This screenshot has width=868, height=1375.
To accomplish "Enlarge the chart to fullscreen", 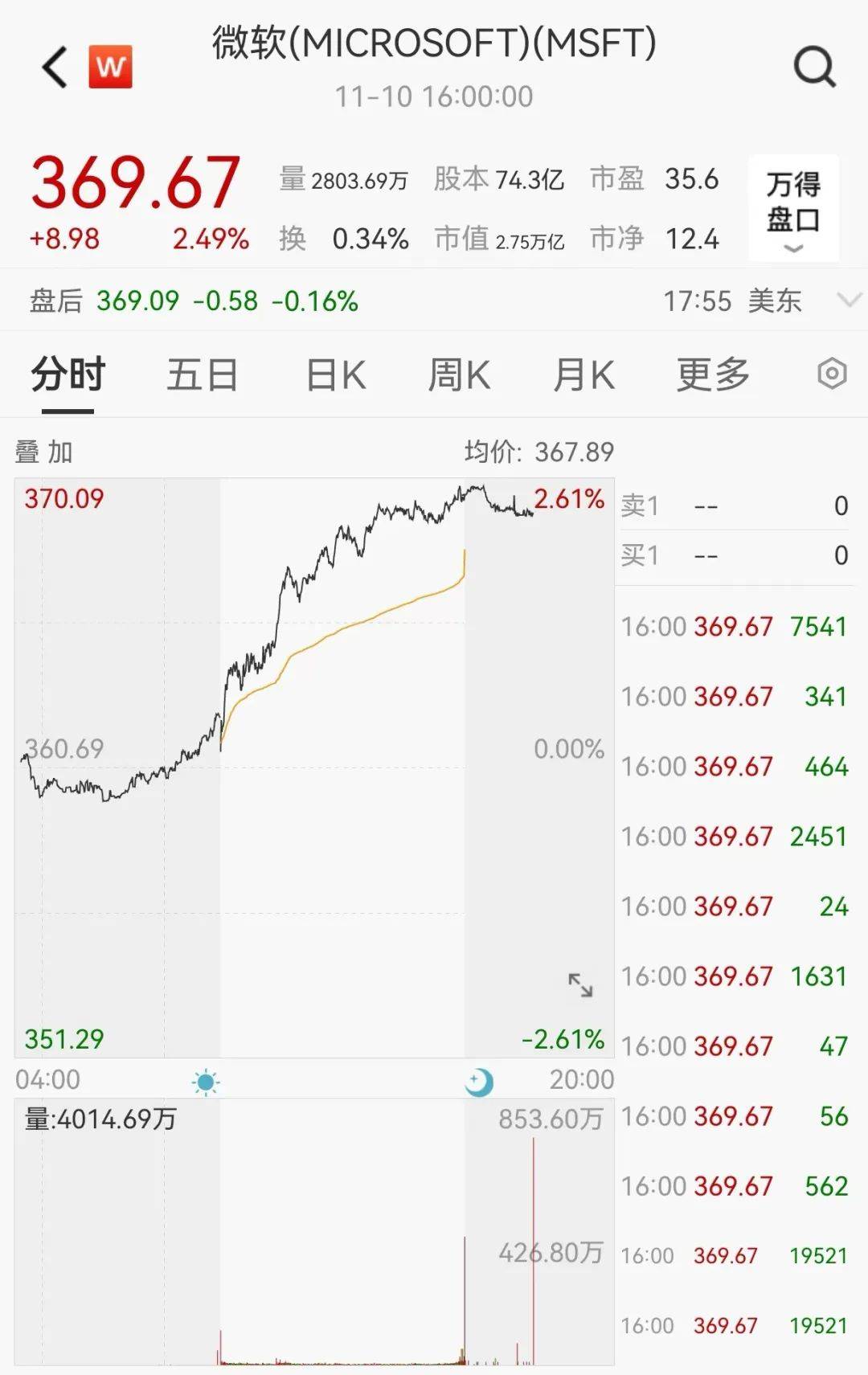I will [x=580, y=985].
